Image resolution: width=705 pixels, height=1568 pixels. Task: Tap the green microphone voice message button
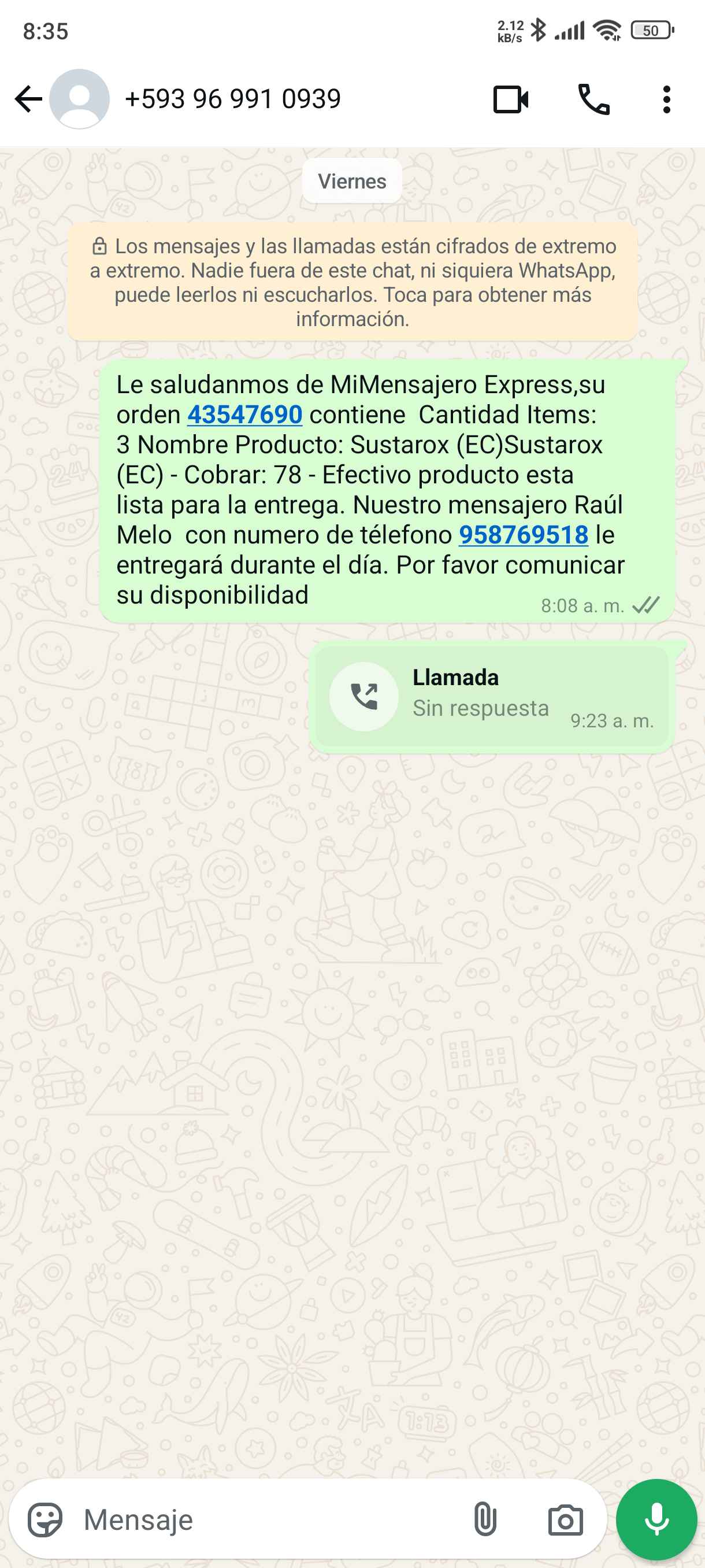(656, 1520)
